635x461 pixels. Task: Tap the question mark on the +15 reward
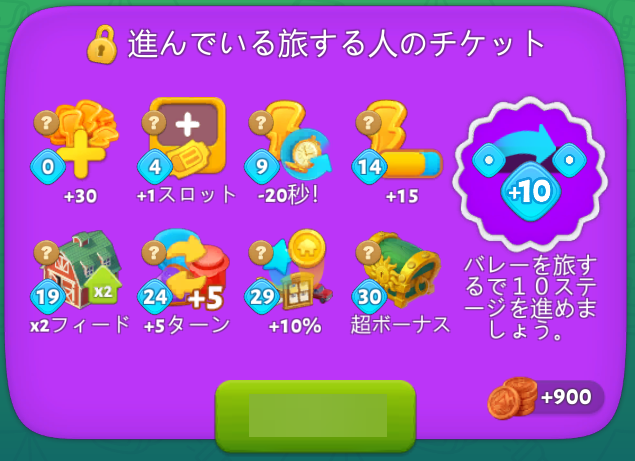366,122
